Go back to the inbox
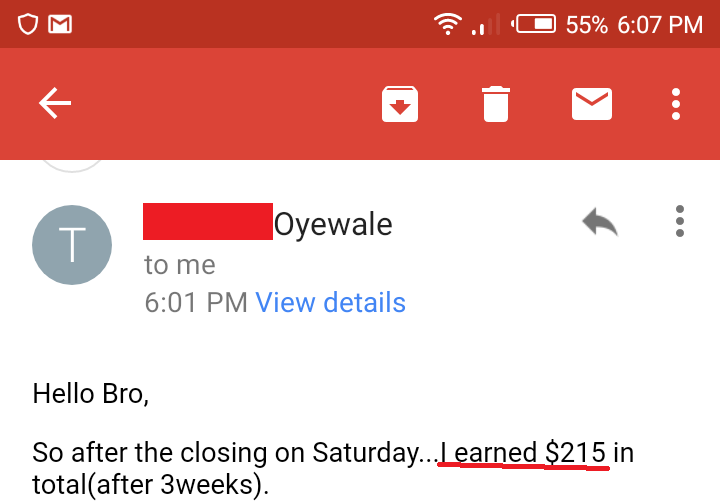 coord(55,103)
